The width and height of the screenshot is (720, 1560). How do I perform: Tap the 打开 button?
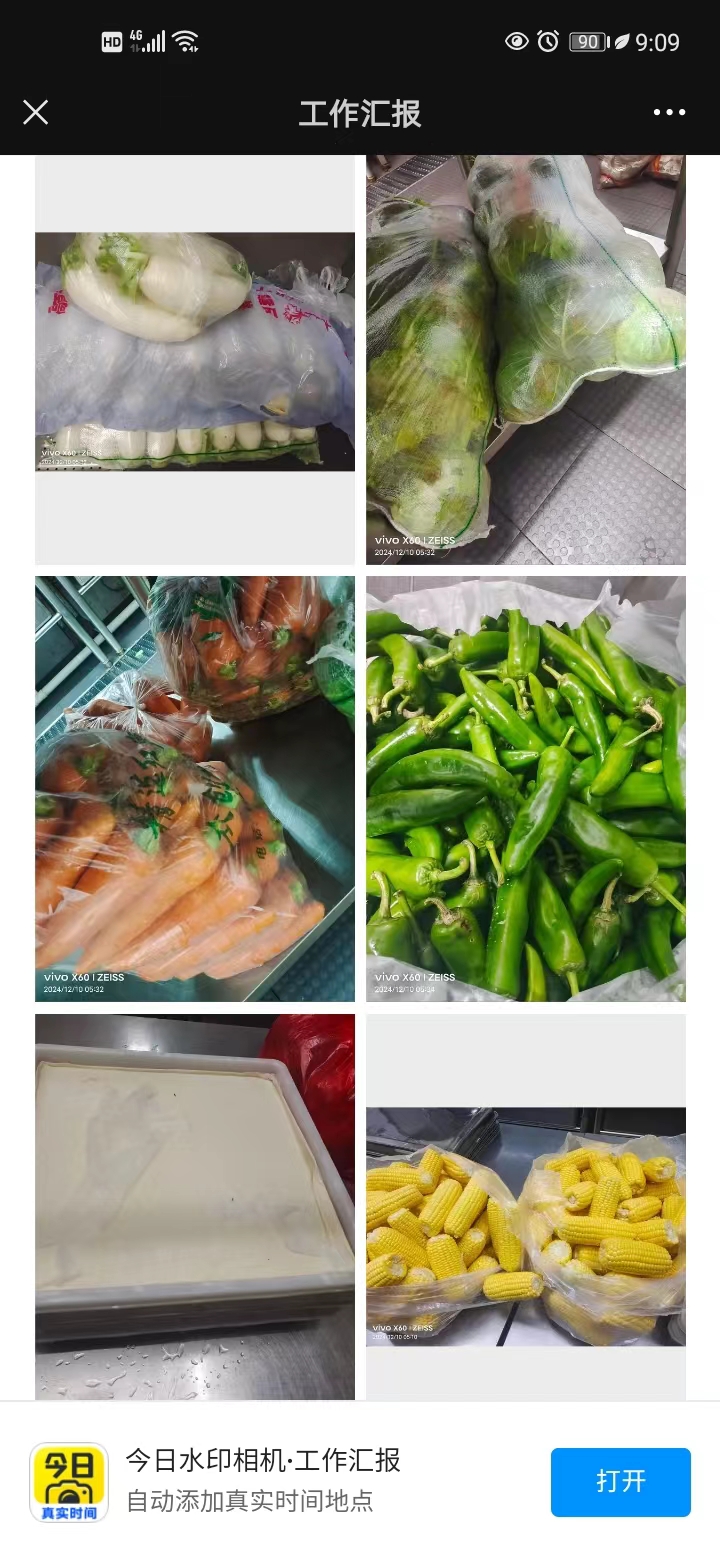(x=620, y=1481)
